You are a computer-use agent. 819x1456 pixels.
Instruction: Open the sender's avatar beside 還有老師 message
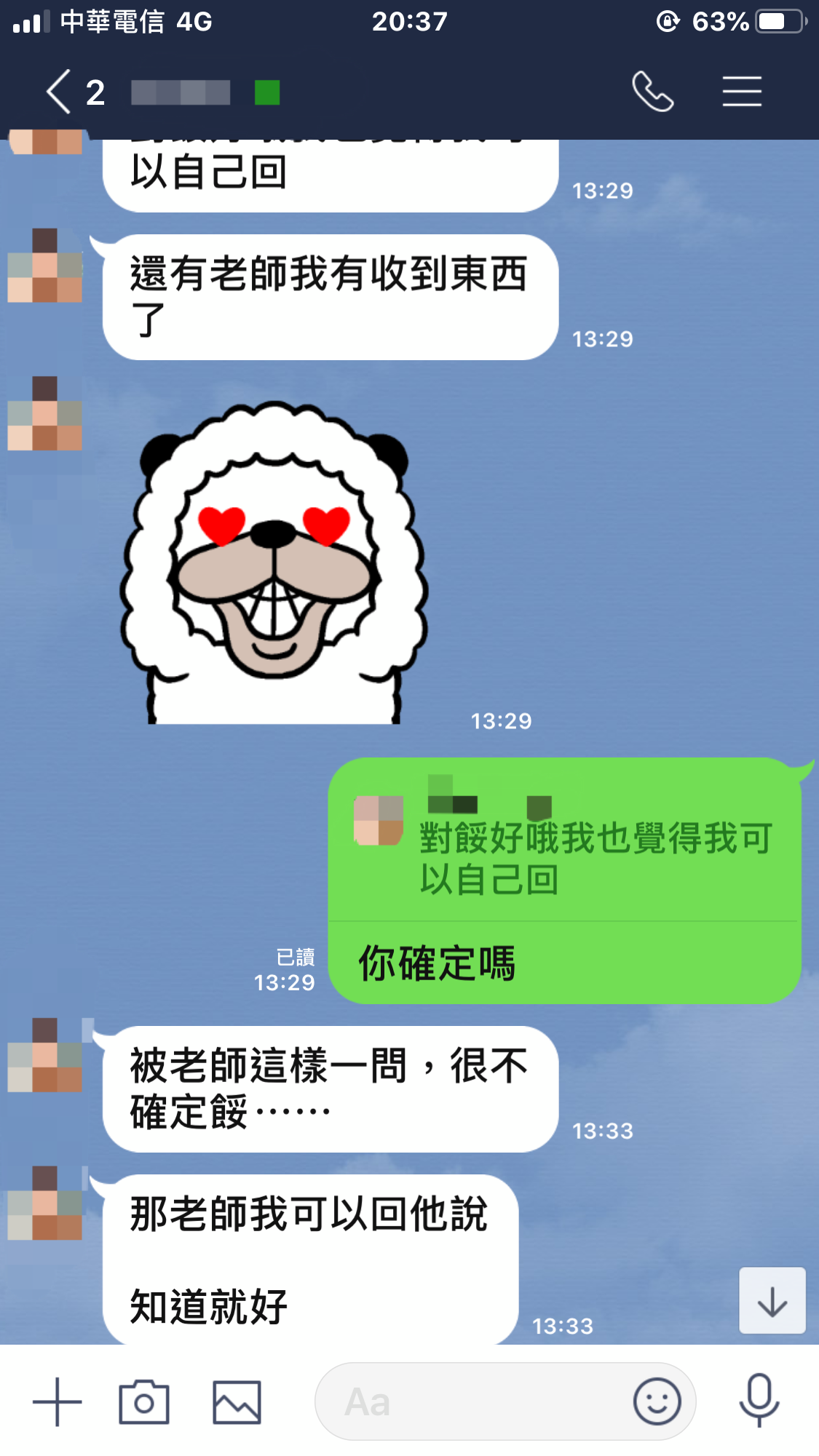45,266
